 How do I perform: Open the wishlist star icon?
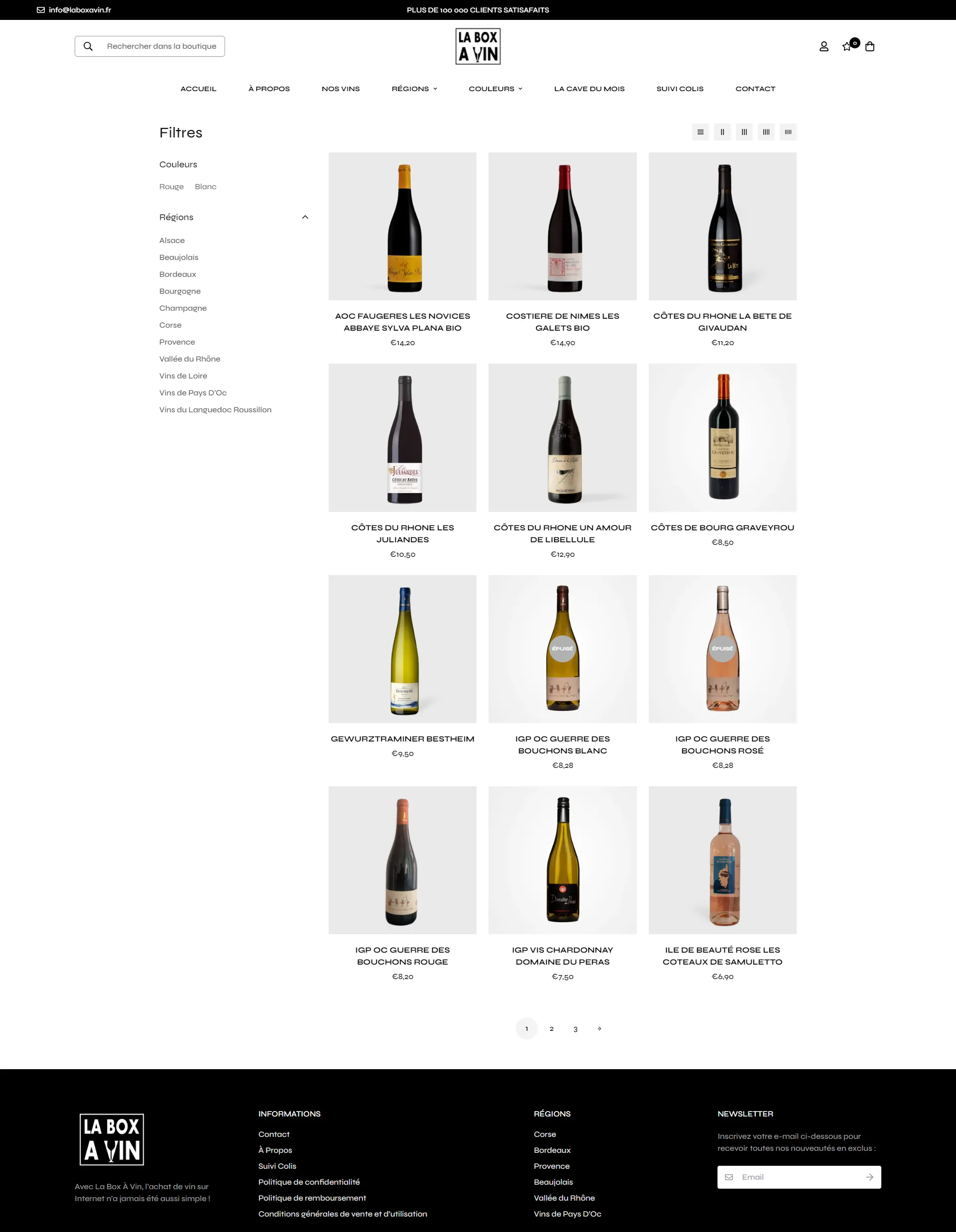click(846, 47)
